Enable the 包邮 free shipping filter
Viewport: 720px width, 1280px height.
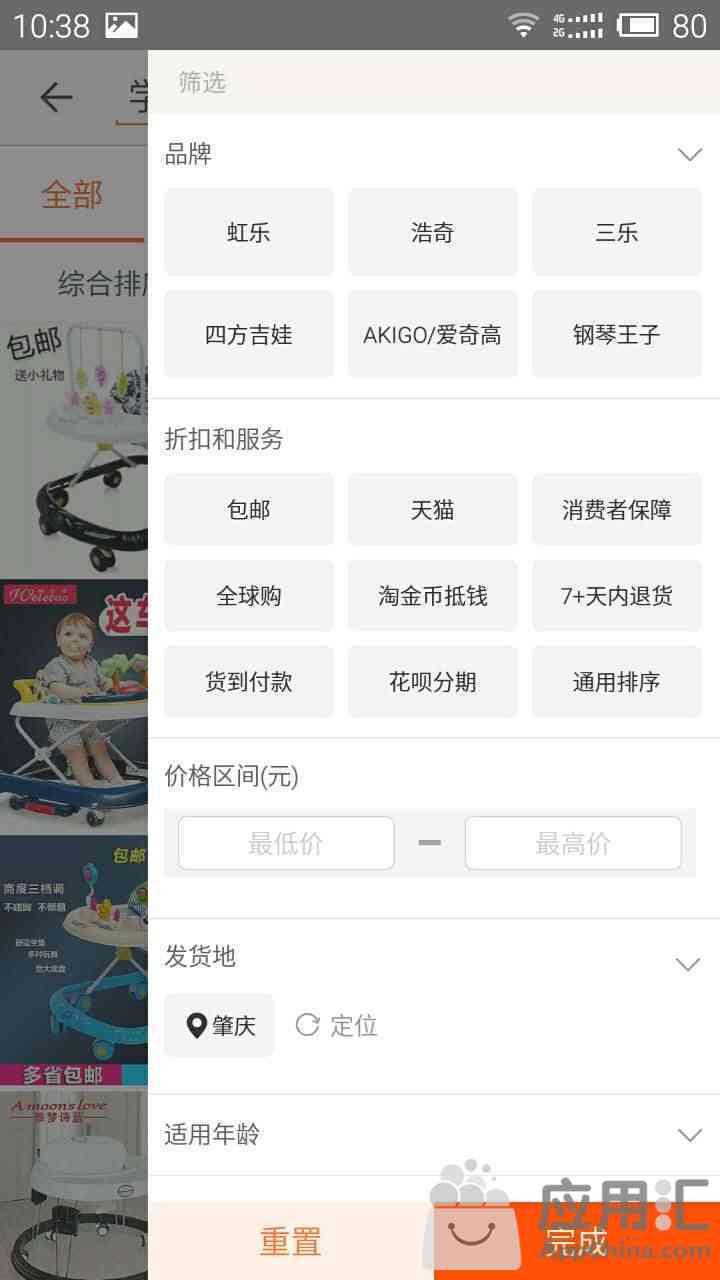249,509
